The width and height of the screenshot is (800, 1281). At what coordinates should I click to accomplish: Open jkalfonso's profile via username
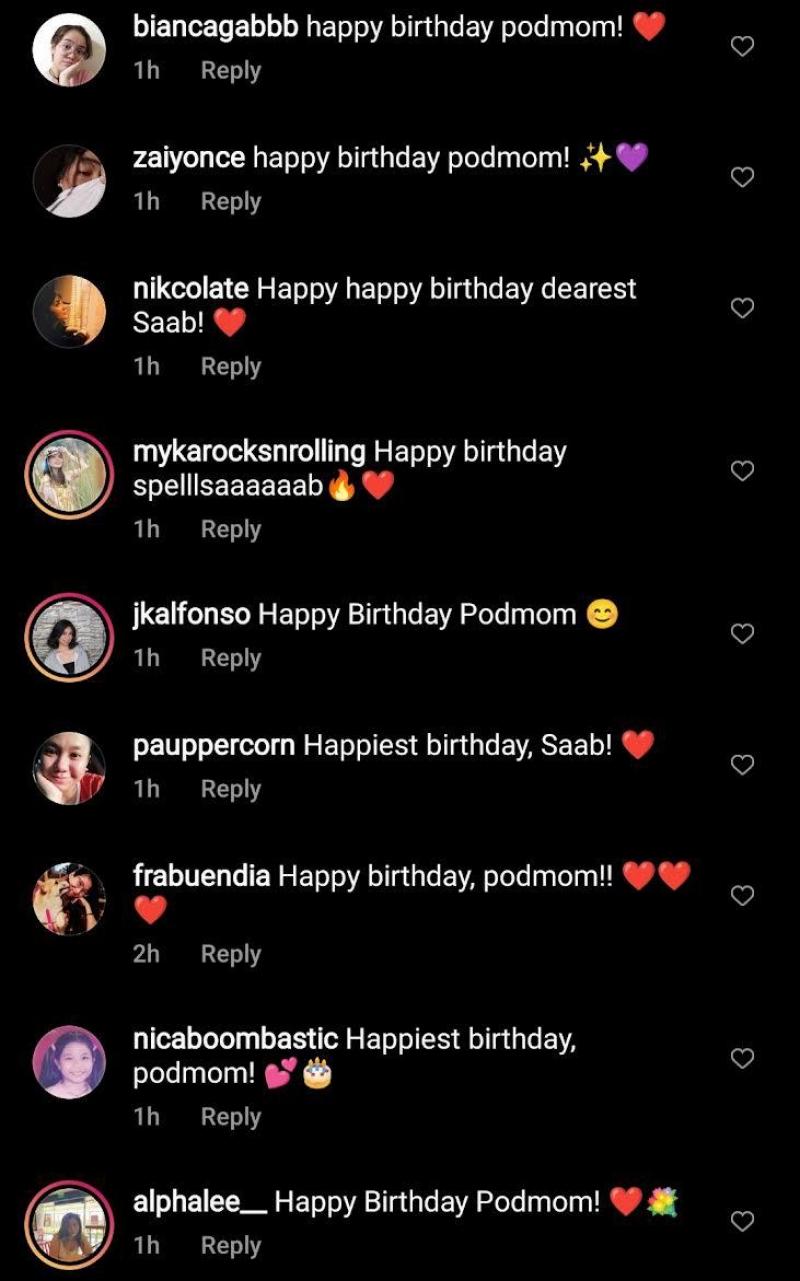tap(191, 614)
